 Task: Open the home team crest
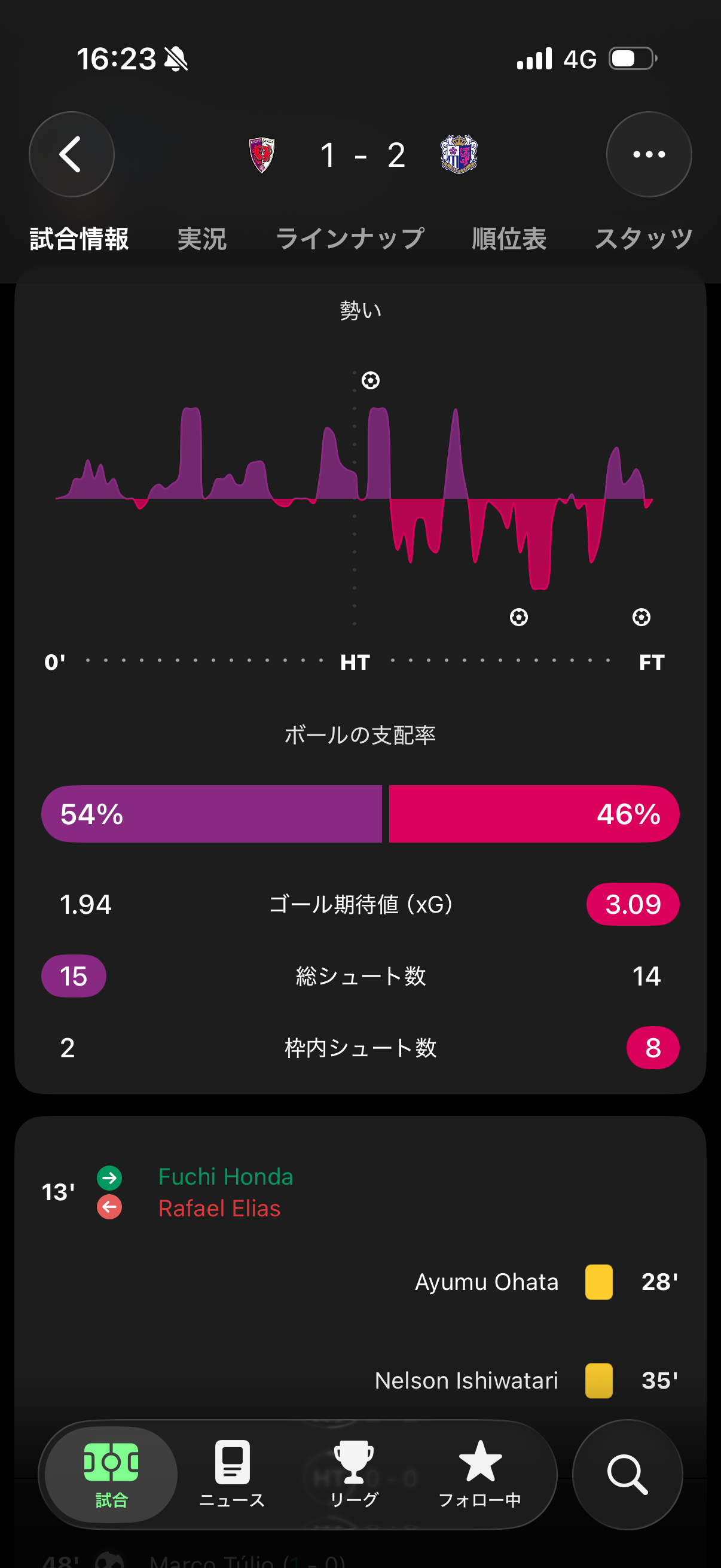(x=262, y=155)
